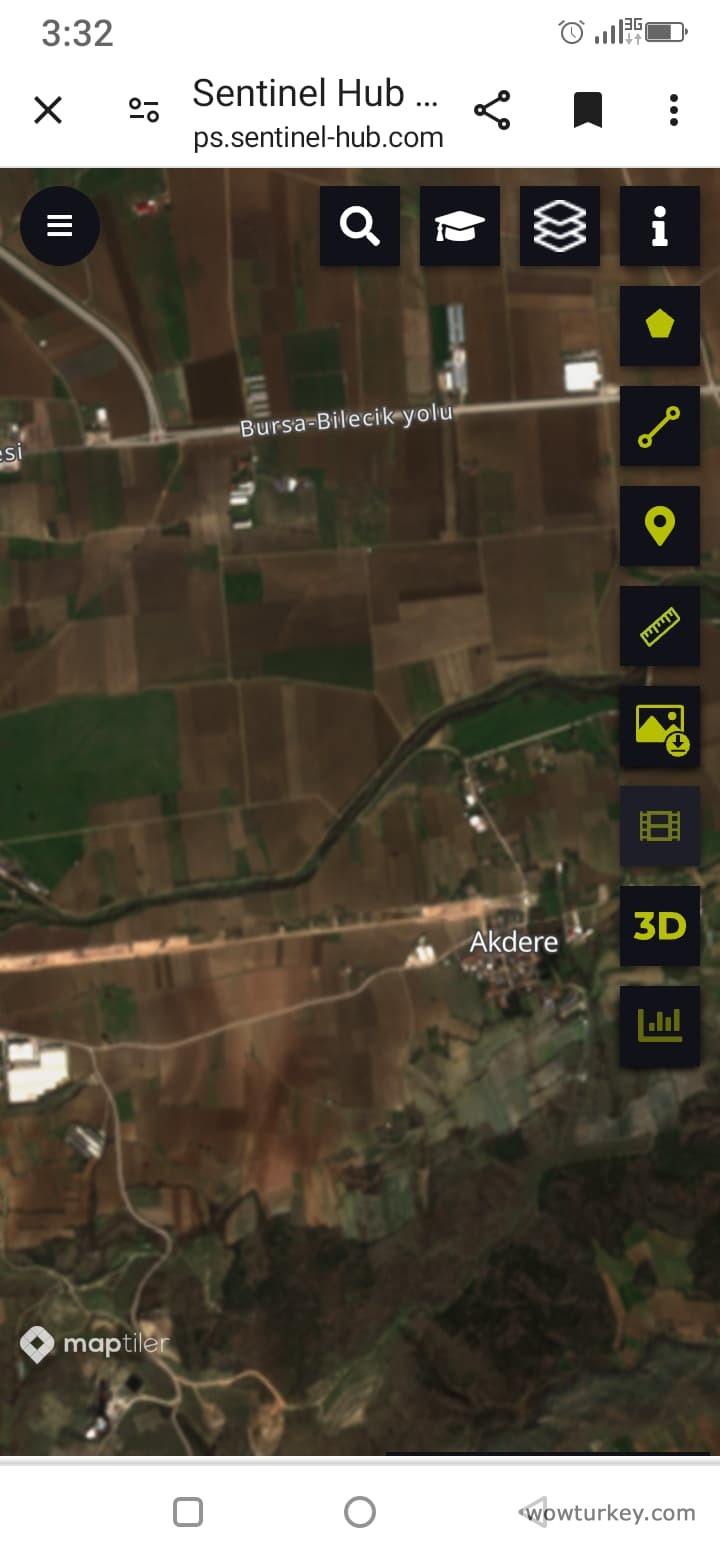The height and width of the screenshot is (1560, 720).
Task: Open the statistical info chart
Action: pos(660,1025)
